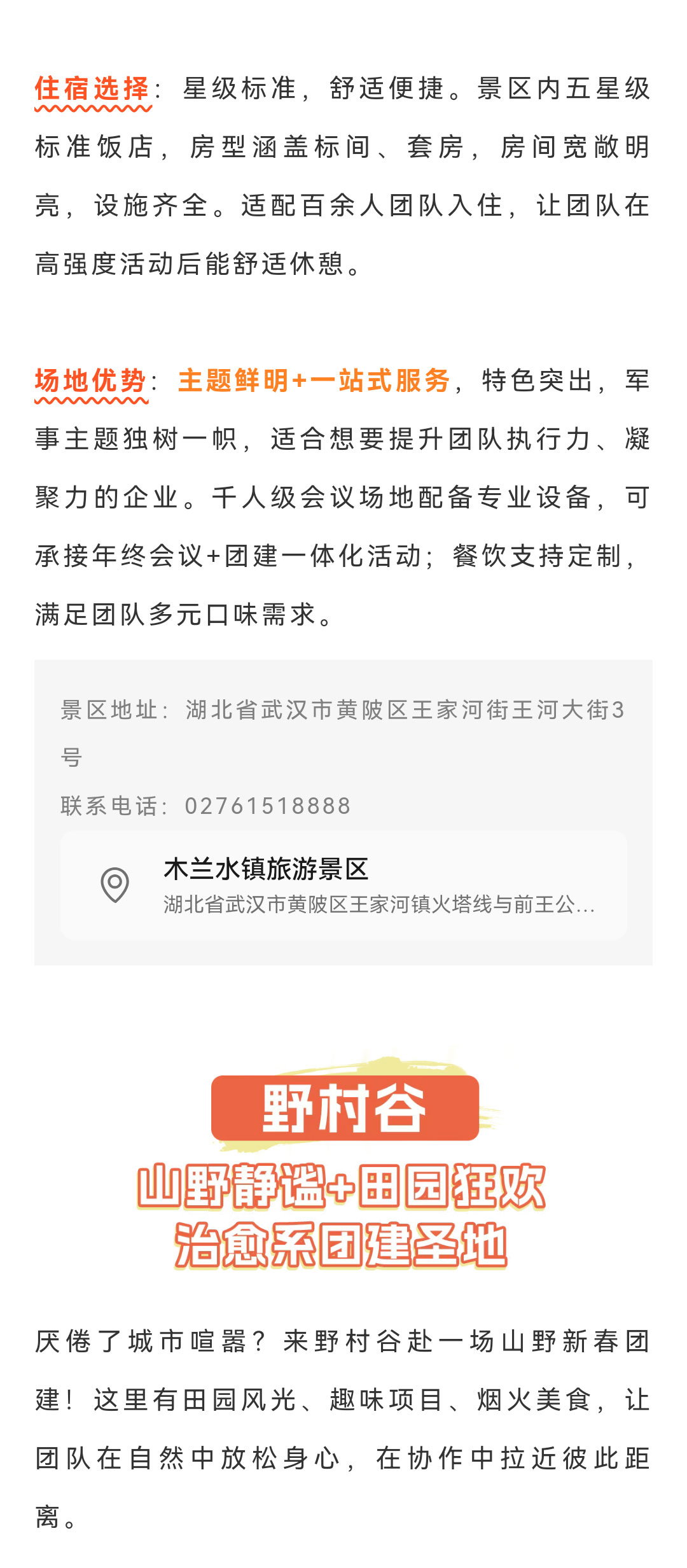Open the 木兰水镇旅游景区 location card
The width and height of the screenshot is (687, 1568).
(x=343, y=885)
